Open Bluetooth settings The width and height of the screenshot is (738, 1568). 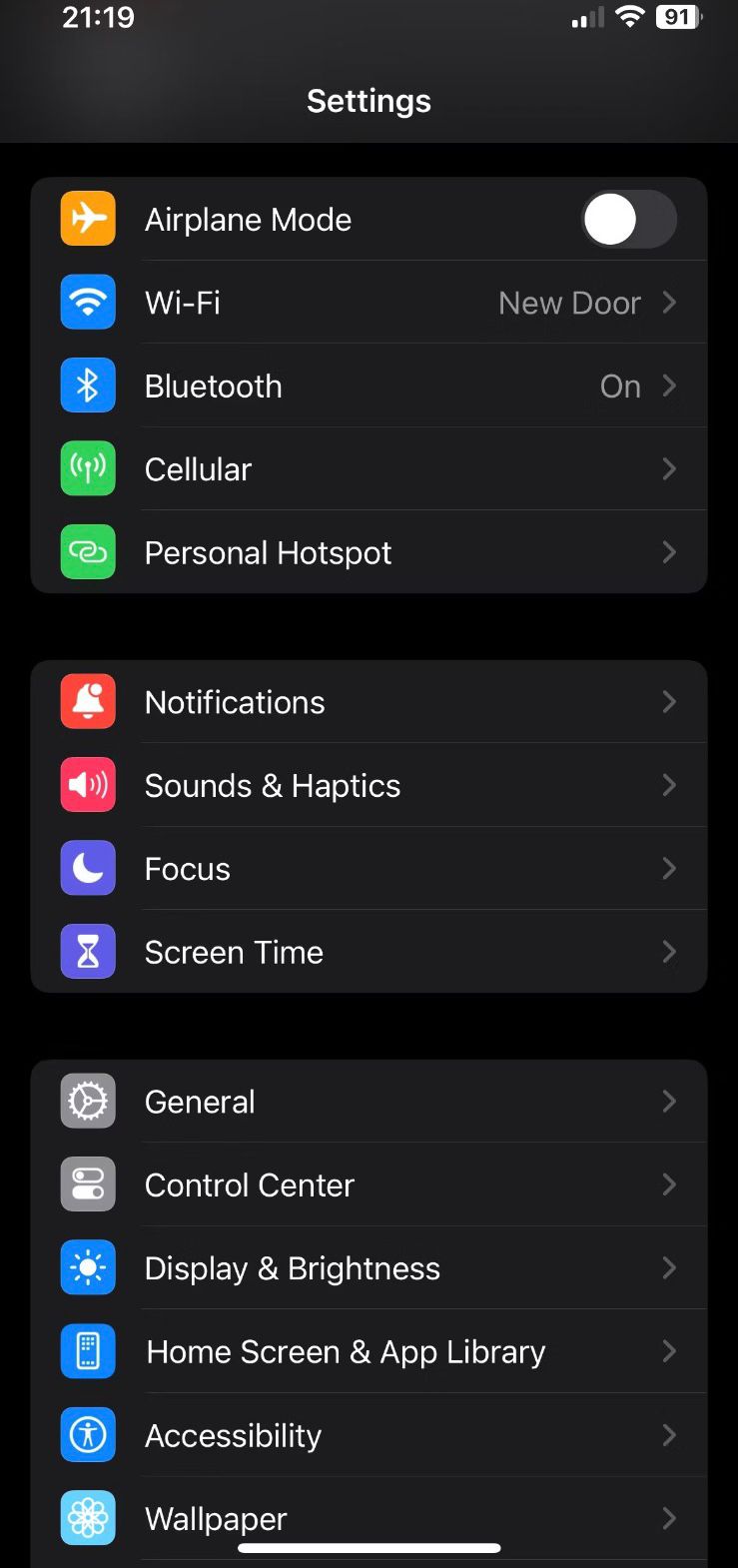(369, 387)
